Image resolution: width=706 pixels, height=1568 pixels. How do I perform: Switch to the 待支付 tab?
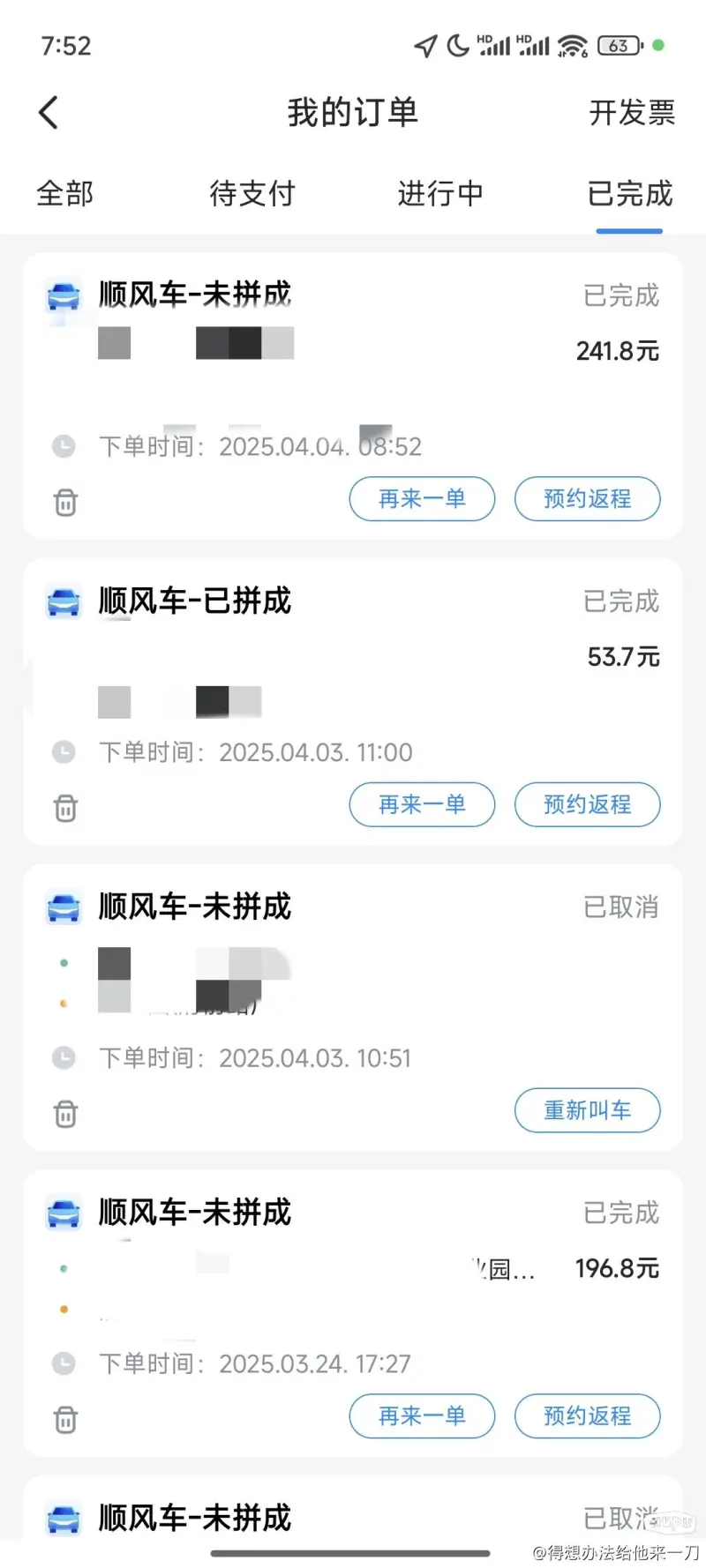click(252, 193)
